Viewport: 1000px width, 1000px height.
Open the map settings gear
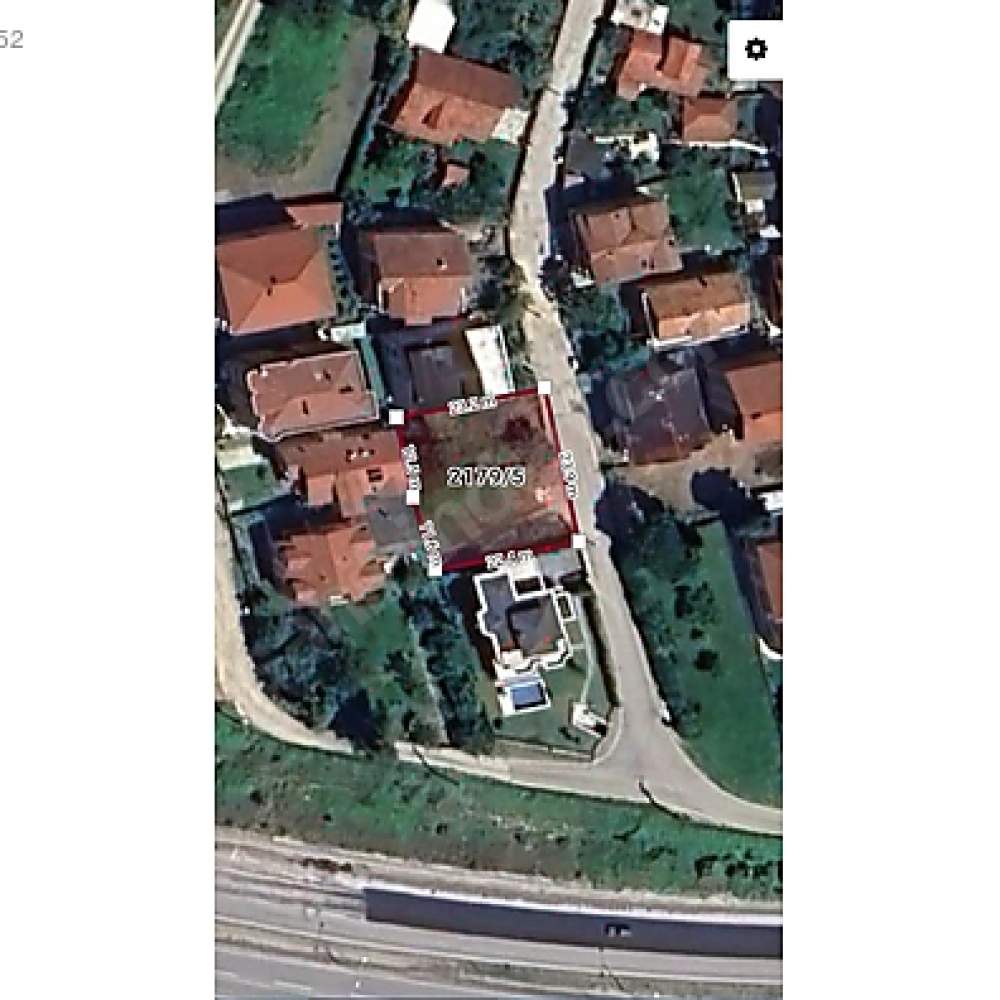756,49
